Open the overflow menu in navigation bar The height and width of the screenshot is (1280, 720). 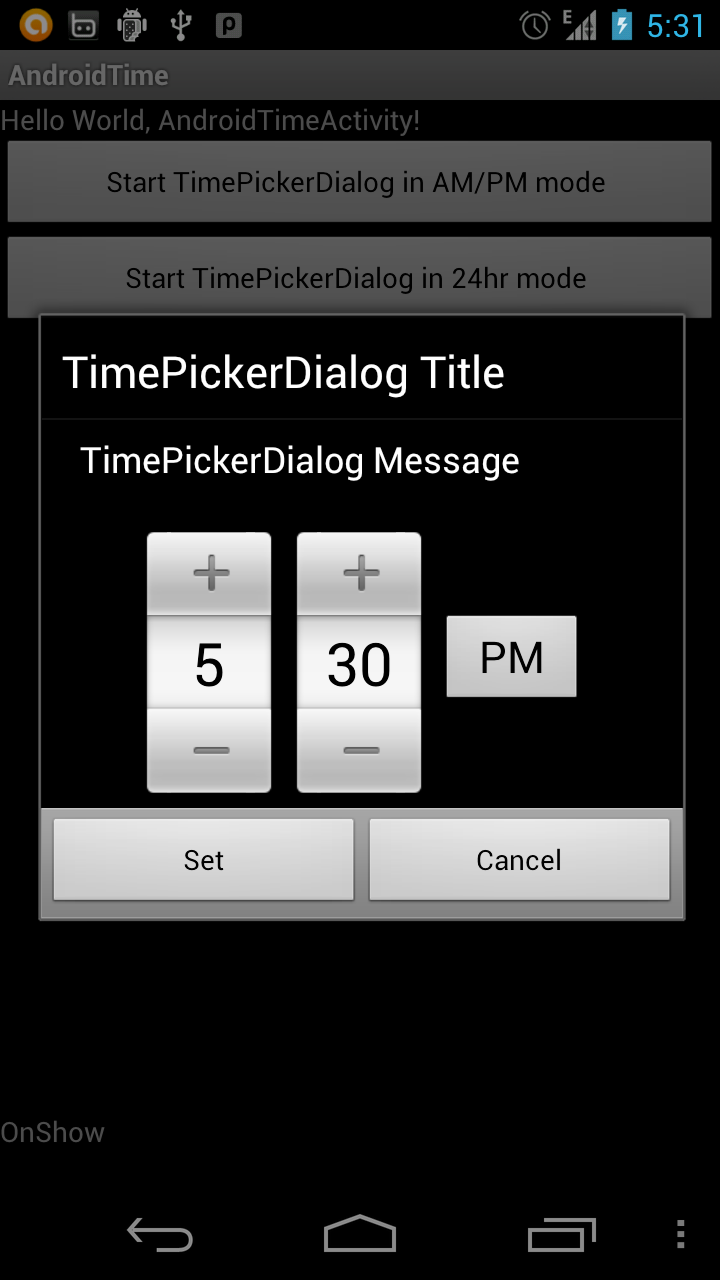click(x=679, y=1235)
